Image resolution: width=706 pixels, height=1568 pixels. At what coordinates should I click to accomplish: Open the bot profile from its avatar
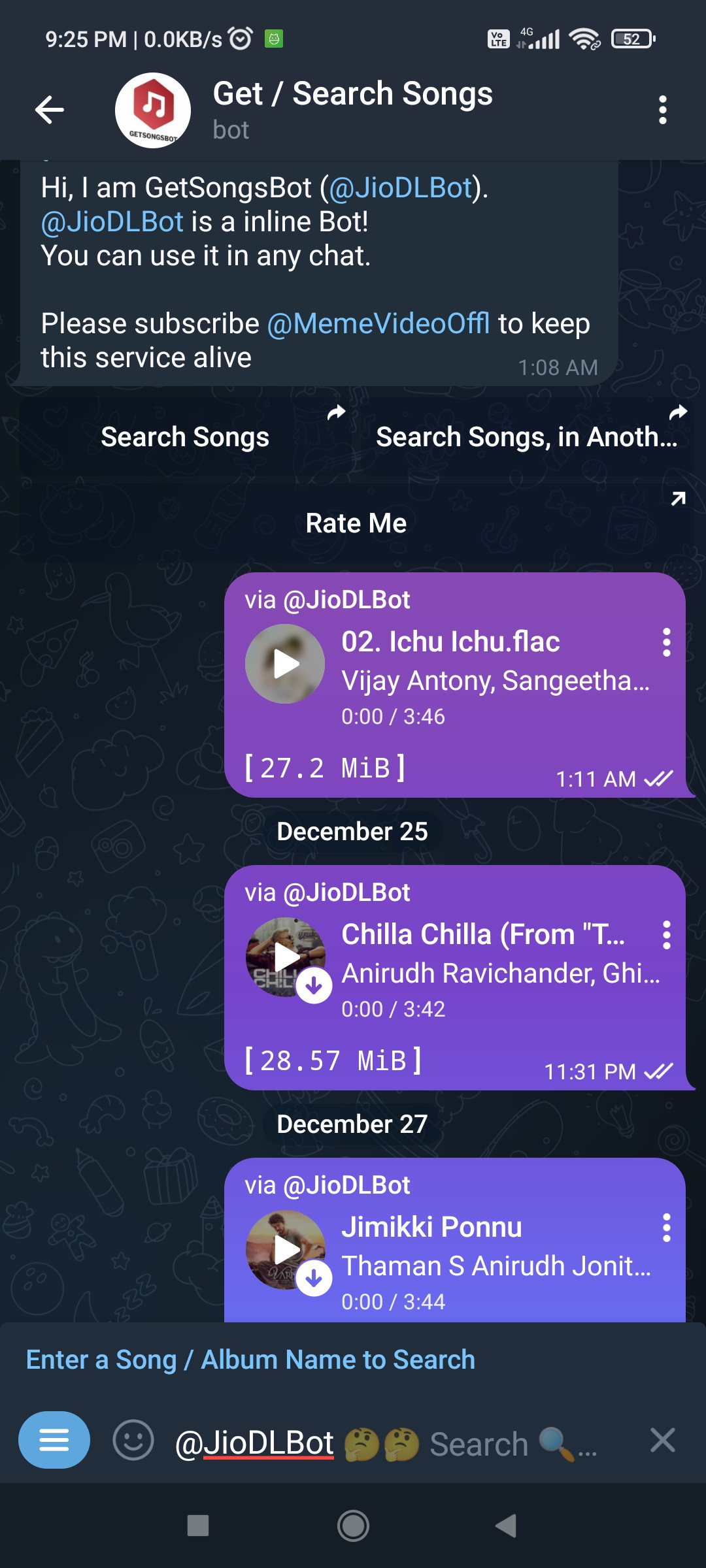[153, 110]
